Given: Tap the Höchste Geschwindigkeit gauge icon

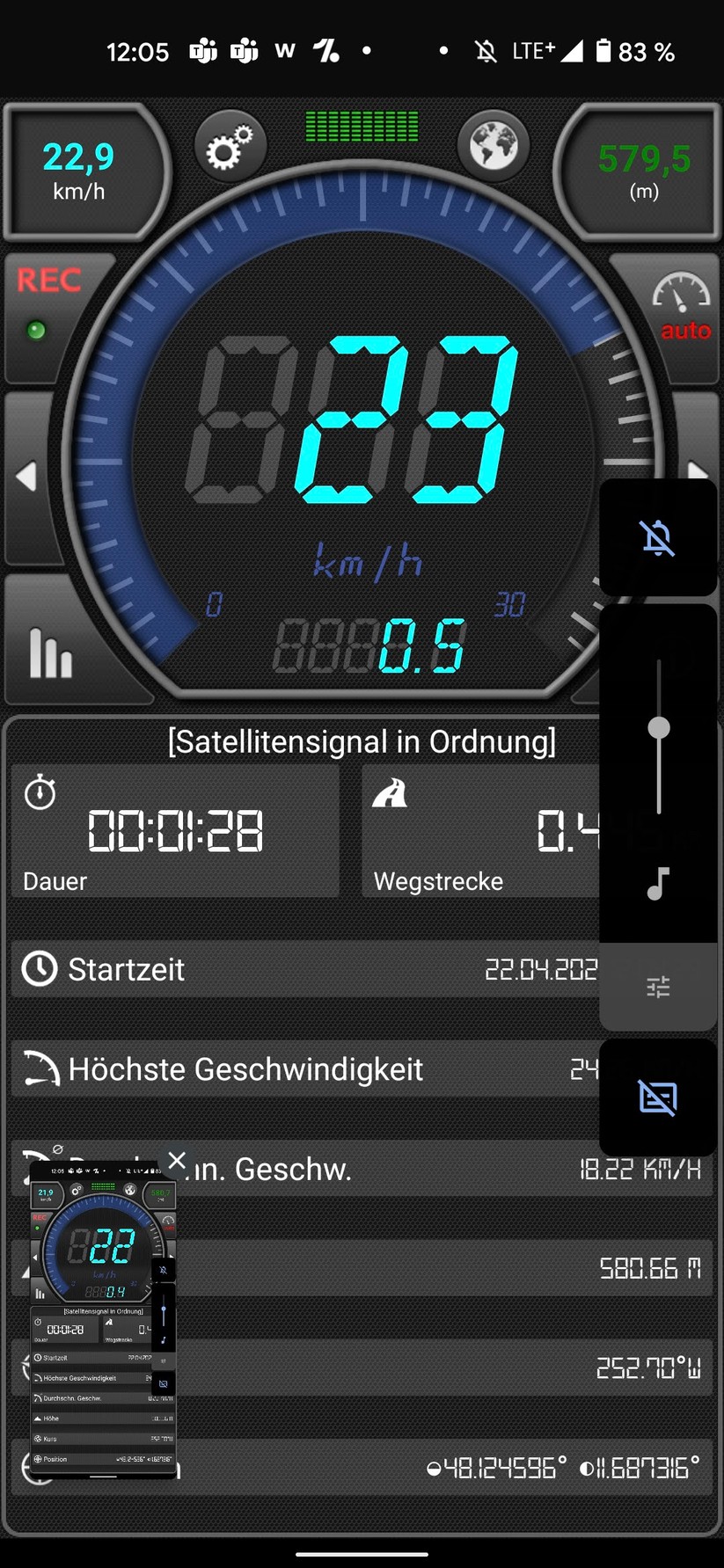Looking at the screenshot, I should click(x=41, y=1068).
